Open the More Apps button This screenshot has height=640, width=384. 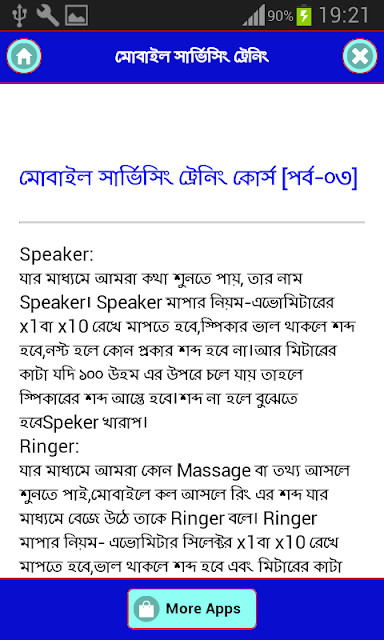click(192, 609)
